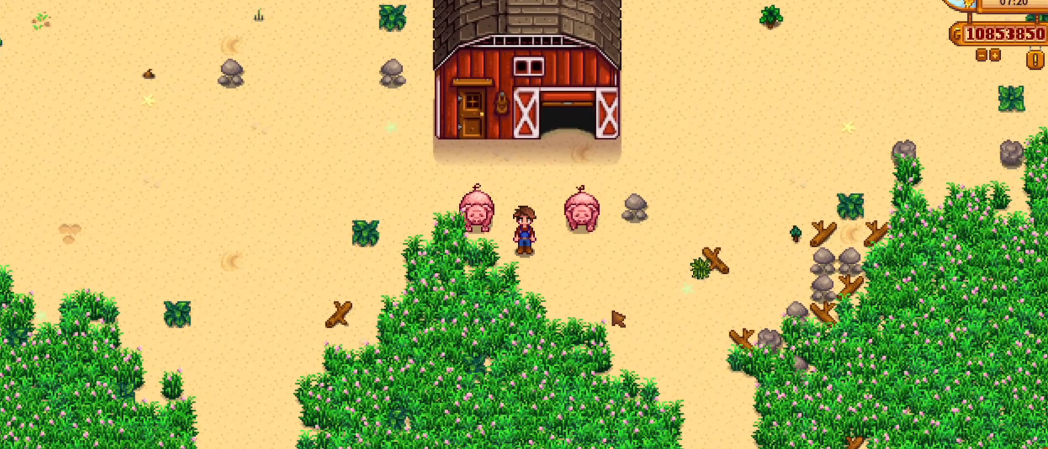Zoom in with the plus button
Viewport: 1048px width, 449px height.
click(995, 55)
